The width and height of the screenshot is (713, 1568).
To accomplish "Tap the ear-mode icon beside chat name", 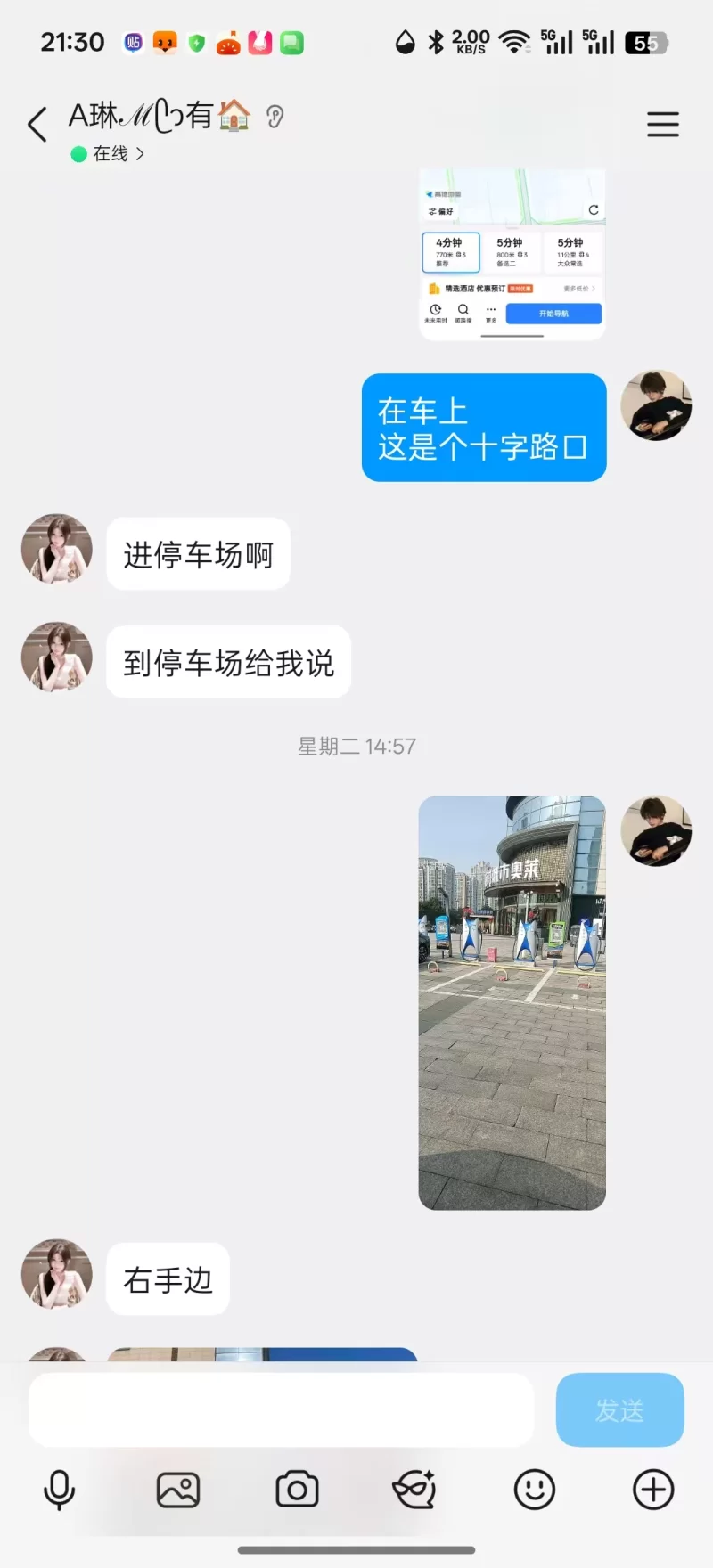I will [x=275, y=116].
